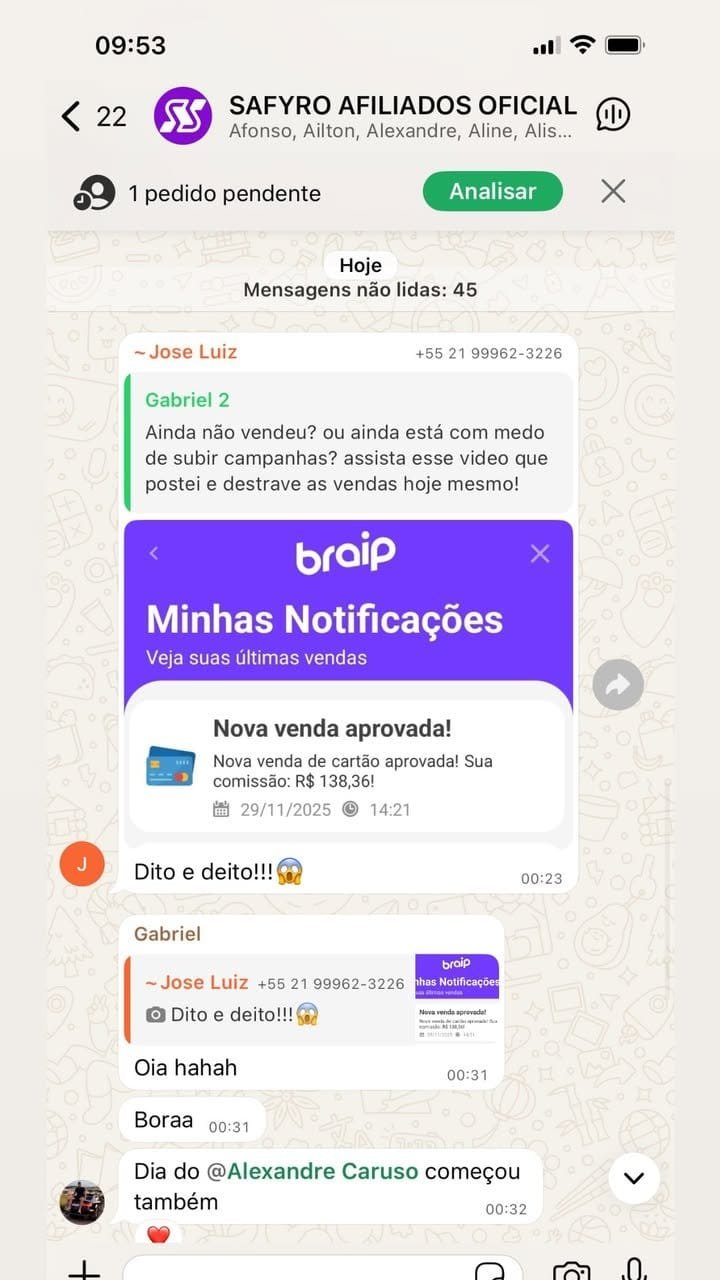Jump to quoted Dito e deito reply
720x1280 pixels.
tap(312, 1000)
